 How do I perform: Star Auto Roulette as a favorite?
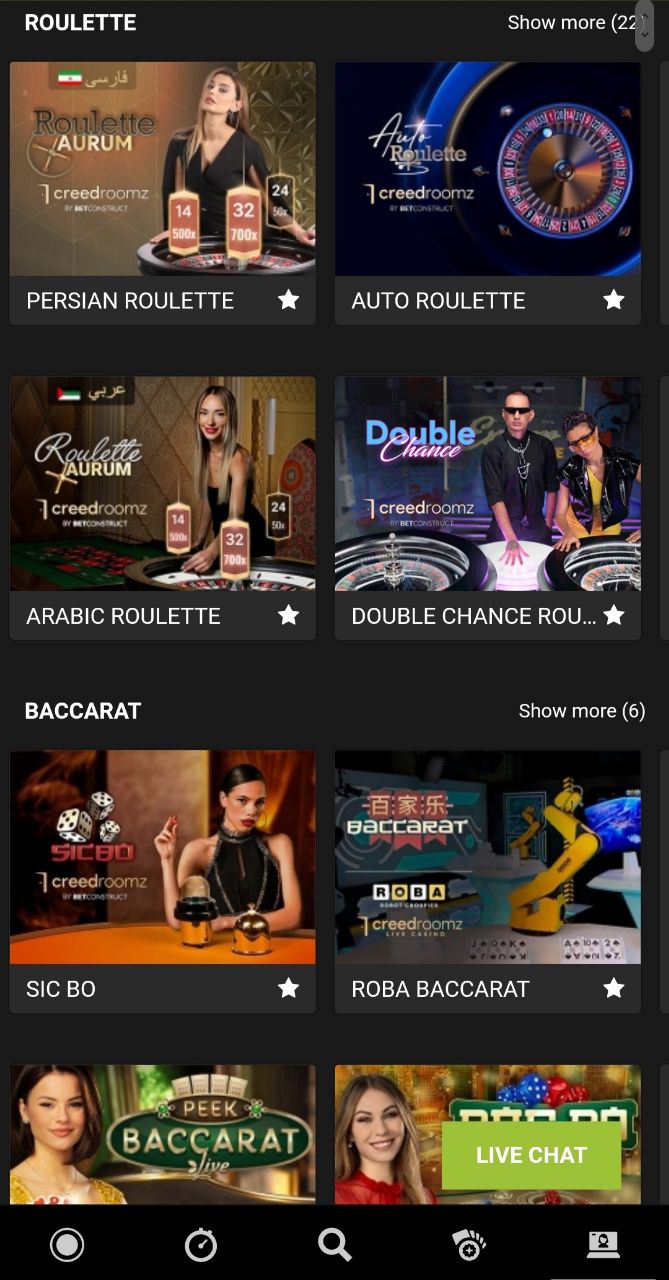pos(613,300)
